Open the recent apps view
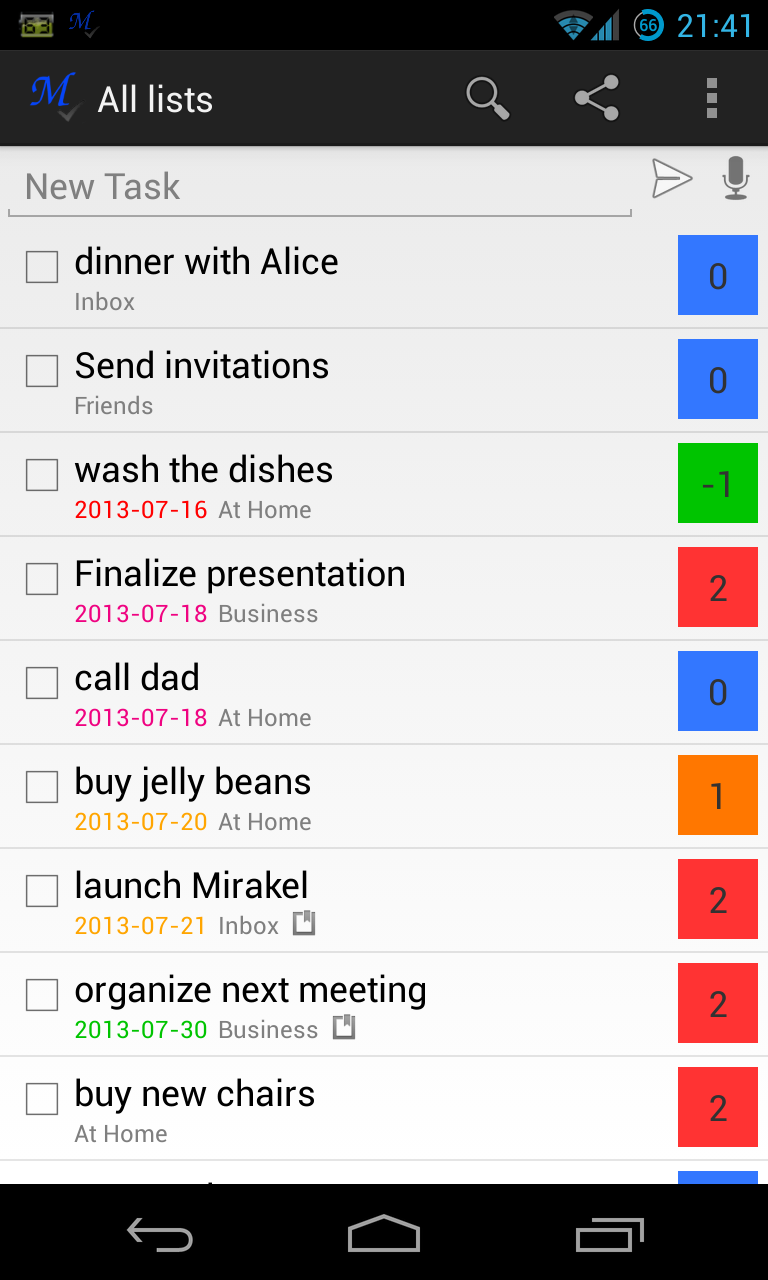 pos(609,1235)
